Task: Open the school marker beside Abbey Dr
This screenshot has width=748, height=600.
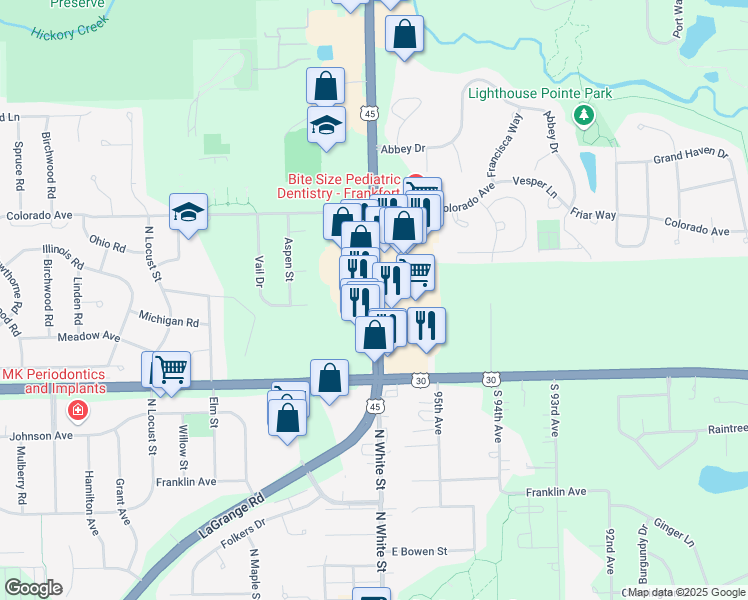Action: pos(326,126)
